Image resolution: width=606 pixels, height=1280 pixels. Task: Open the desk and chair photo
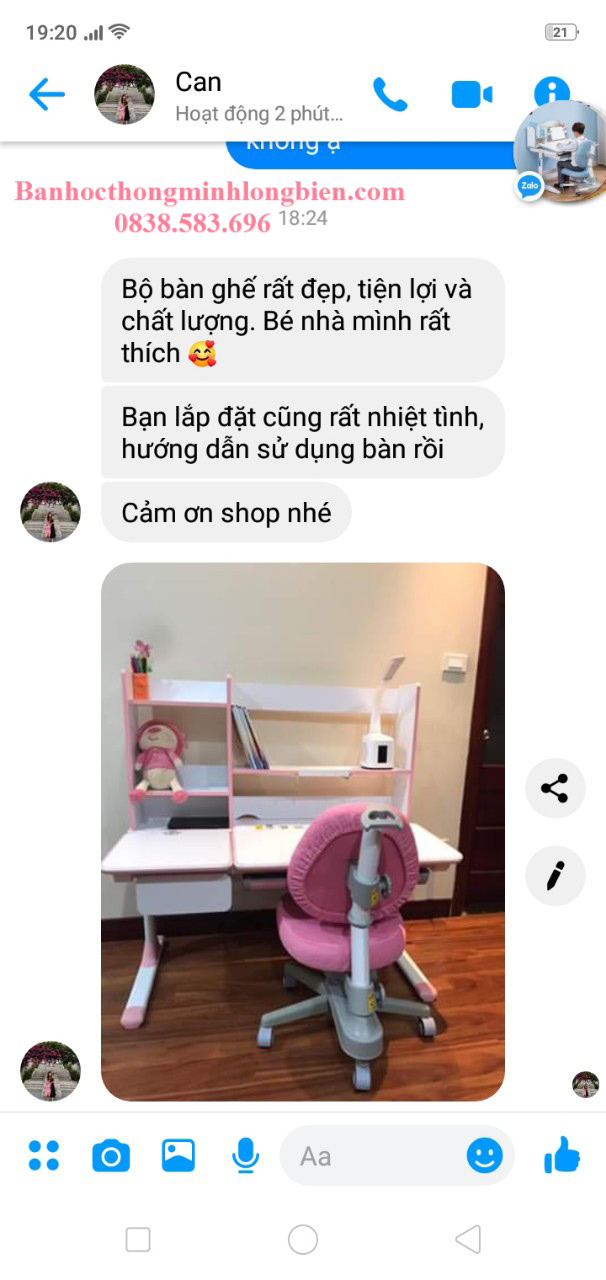(x=302, y=830)
